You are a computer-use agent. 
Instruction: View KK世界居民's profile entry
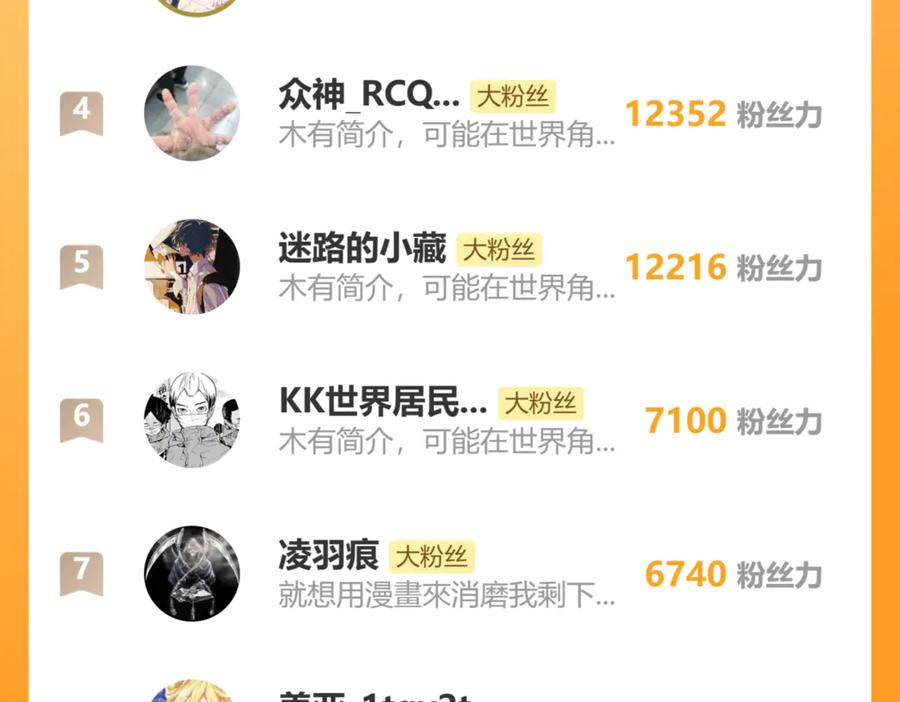coord(382,403)
